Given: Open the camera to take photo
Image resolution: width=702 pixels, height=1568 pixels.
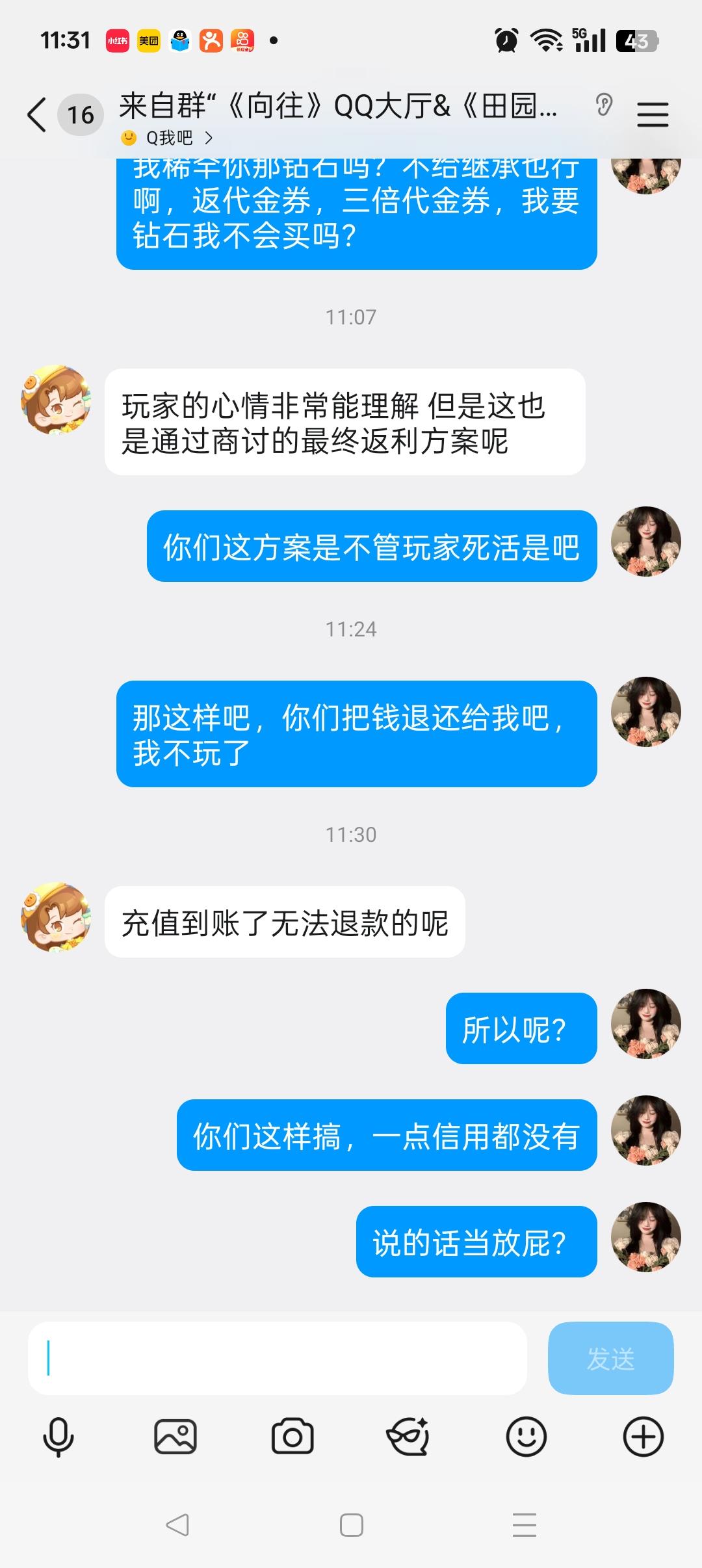Looking at the screenshot, I should click(292, 1436).
